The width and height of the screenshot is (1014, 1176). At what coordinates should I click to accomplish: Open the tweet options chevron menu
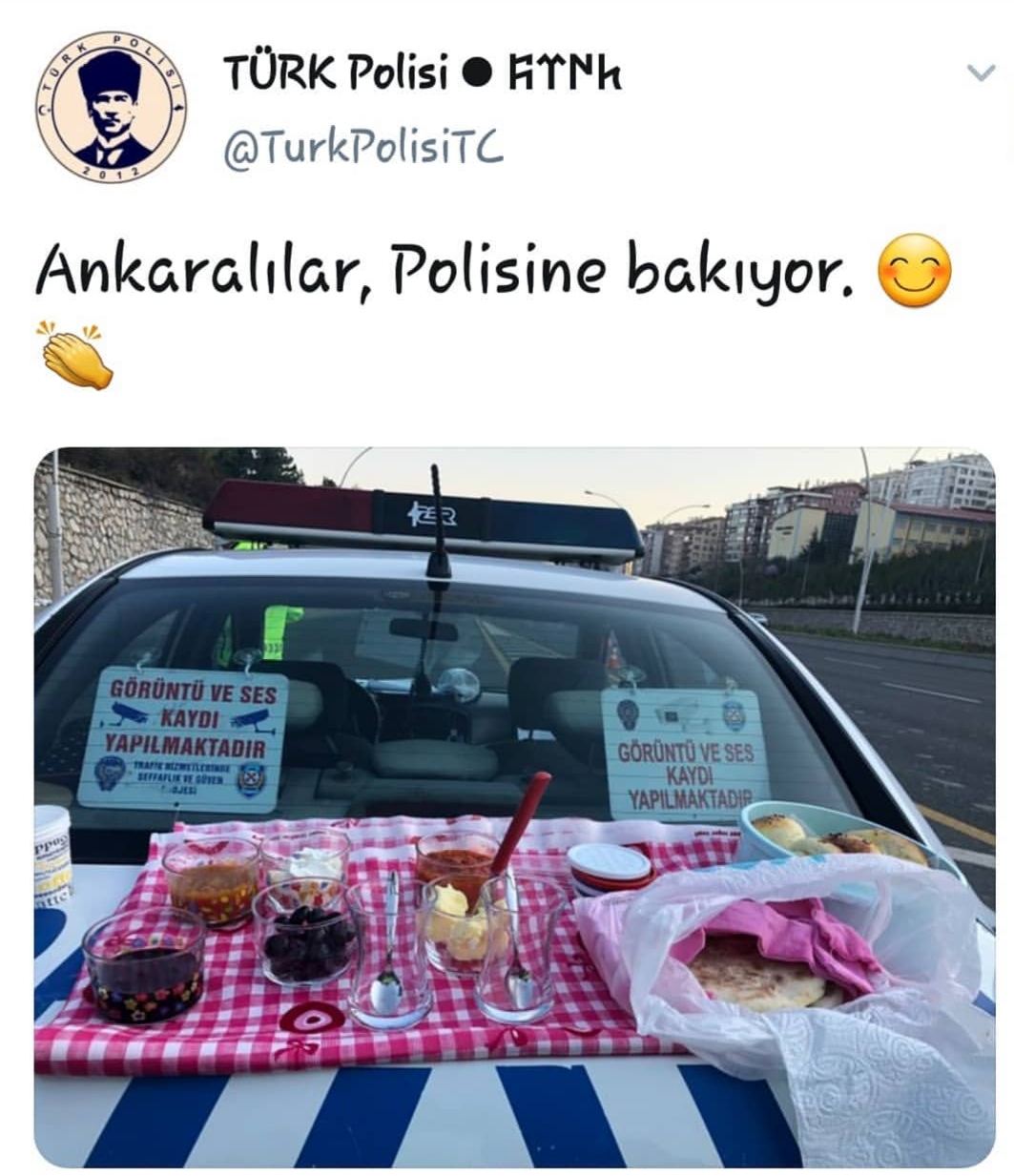980,73
